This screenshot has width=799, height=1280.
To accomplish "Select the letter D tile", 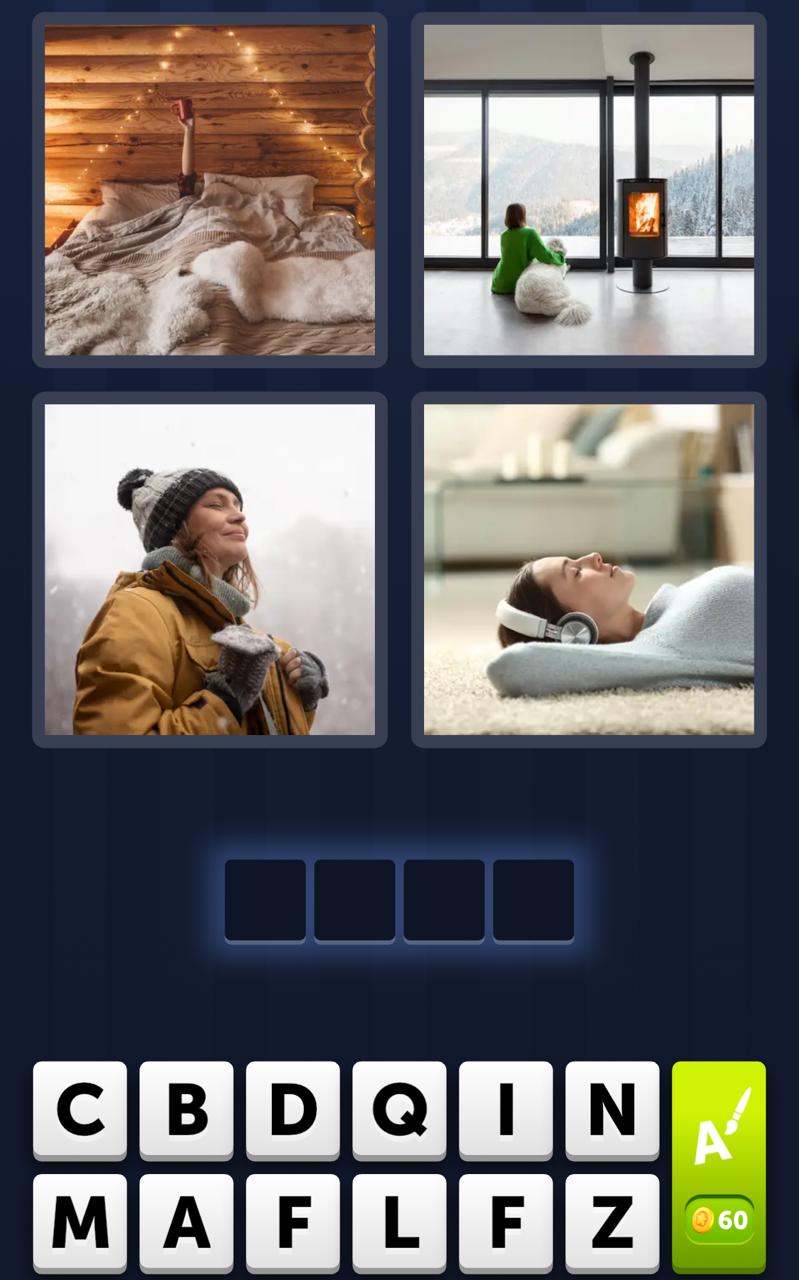I will point(292,1108).
